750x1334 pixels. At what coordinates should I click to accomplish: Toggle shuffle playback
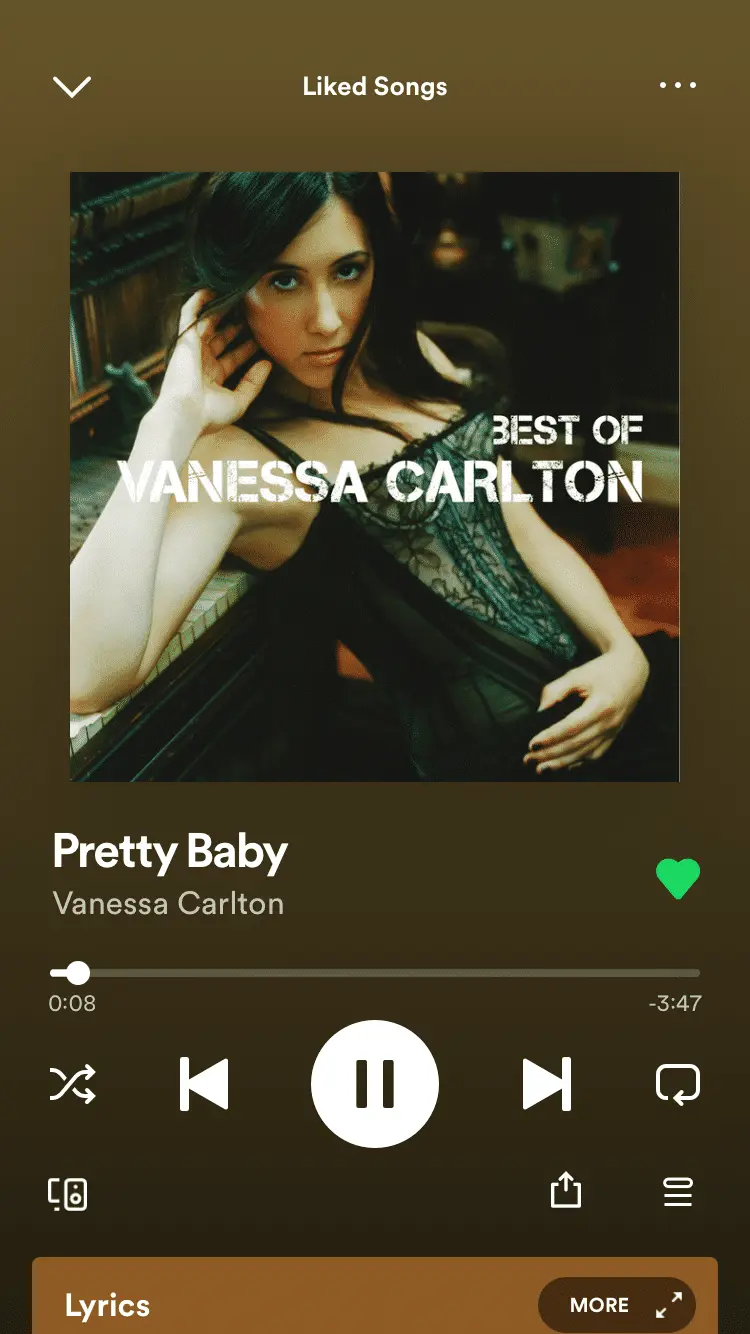pyautogui.click(x=73, y=1084)
